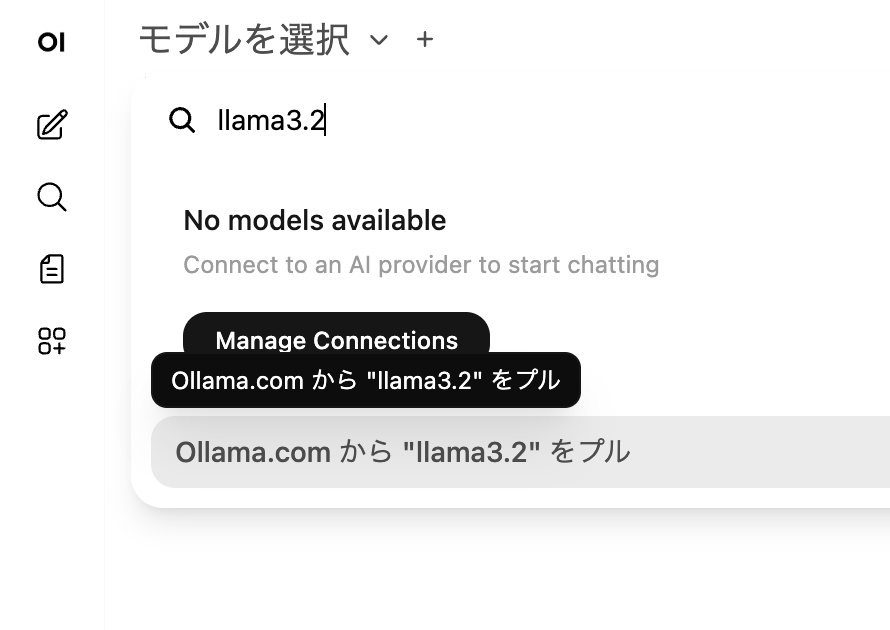Add another model with the plus icon
This screenshot has width=890, height=630.
[425, 40]
